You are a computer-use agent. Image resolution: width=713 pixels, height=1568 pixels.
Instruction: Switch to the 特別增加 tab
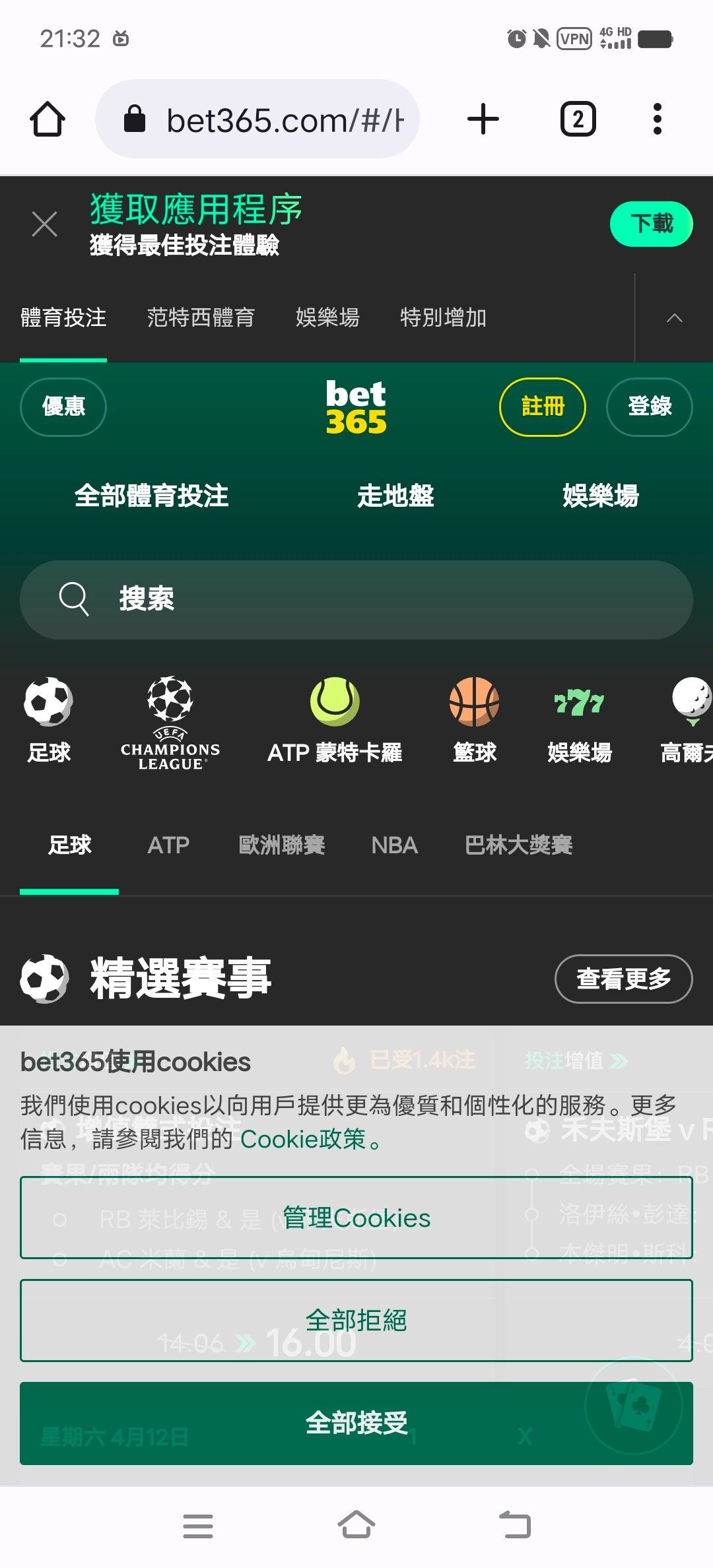[443, 318]
